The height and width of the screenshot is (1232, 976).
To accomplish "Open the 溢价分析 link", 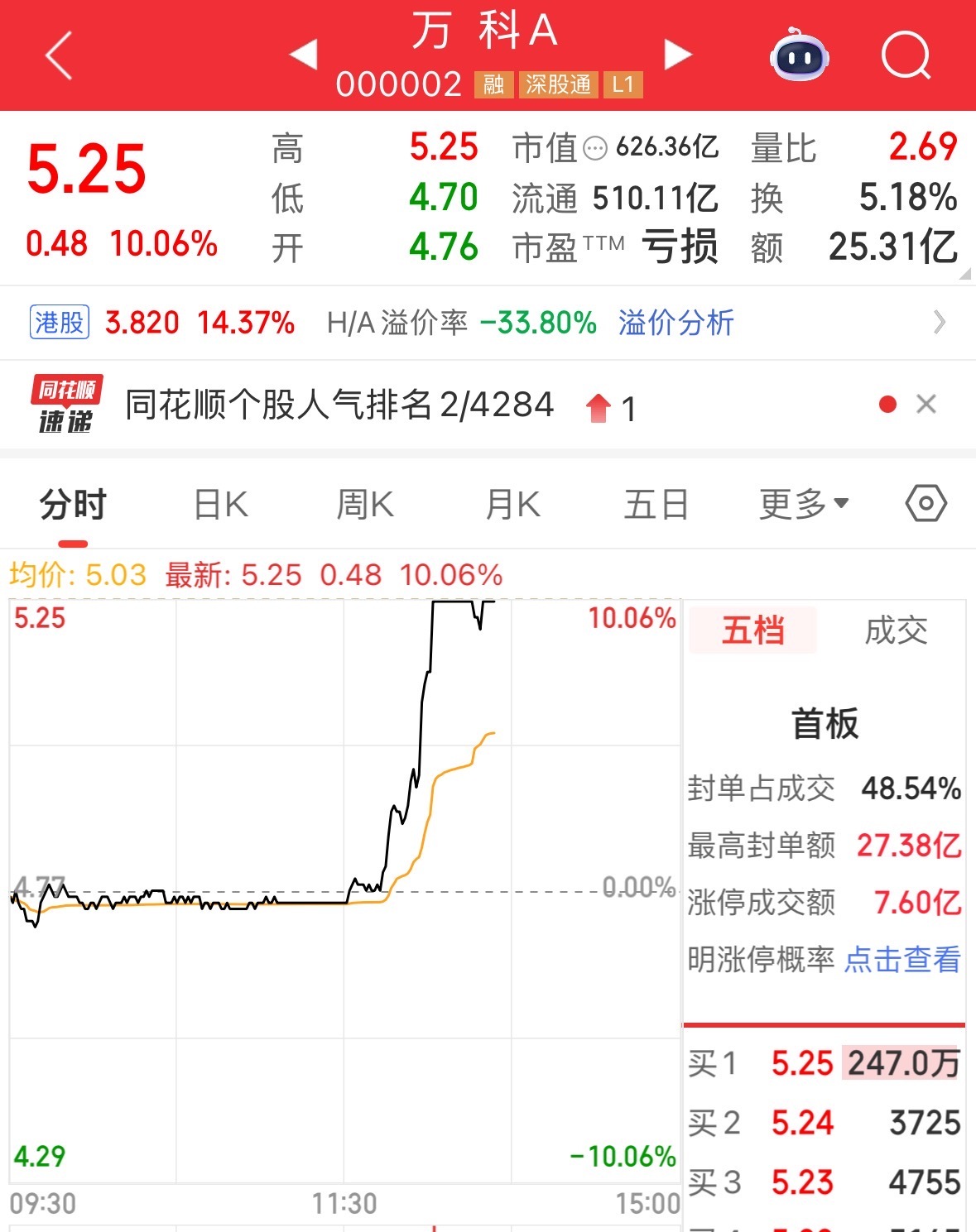I will [676, 323].
